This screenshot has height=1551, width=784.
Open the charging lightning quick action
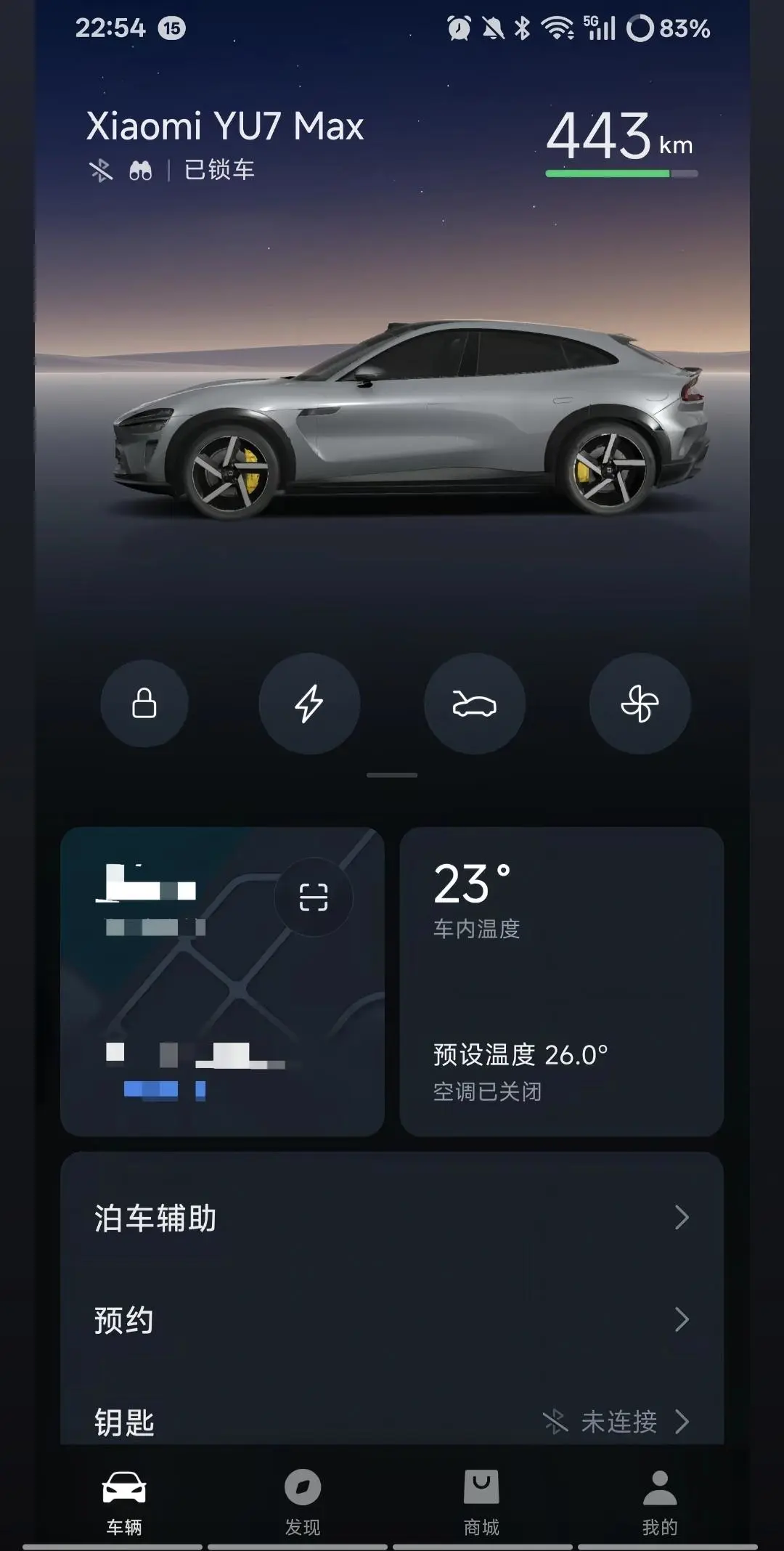(309, 703)
